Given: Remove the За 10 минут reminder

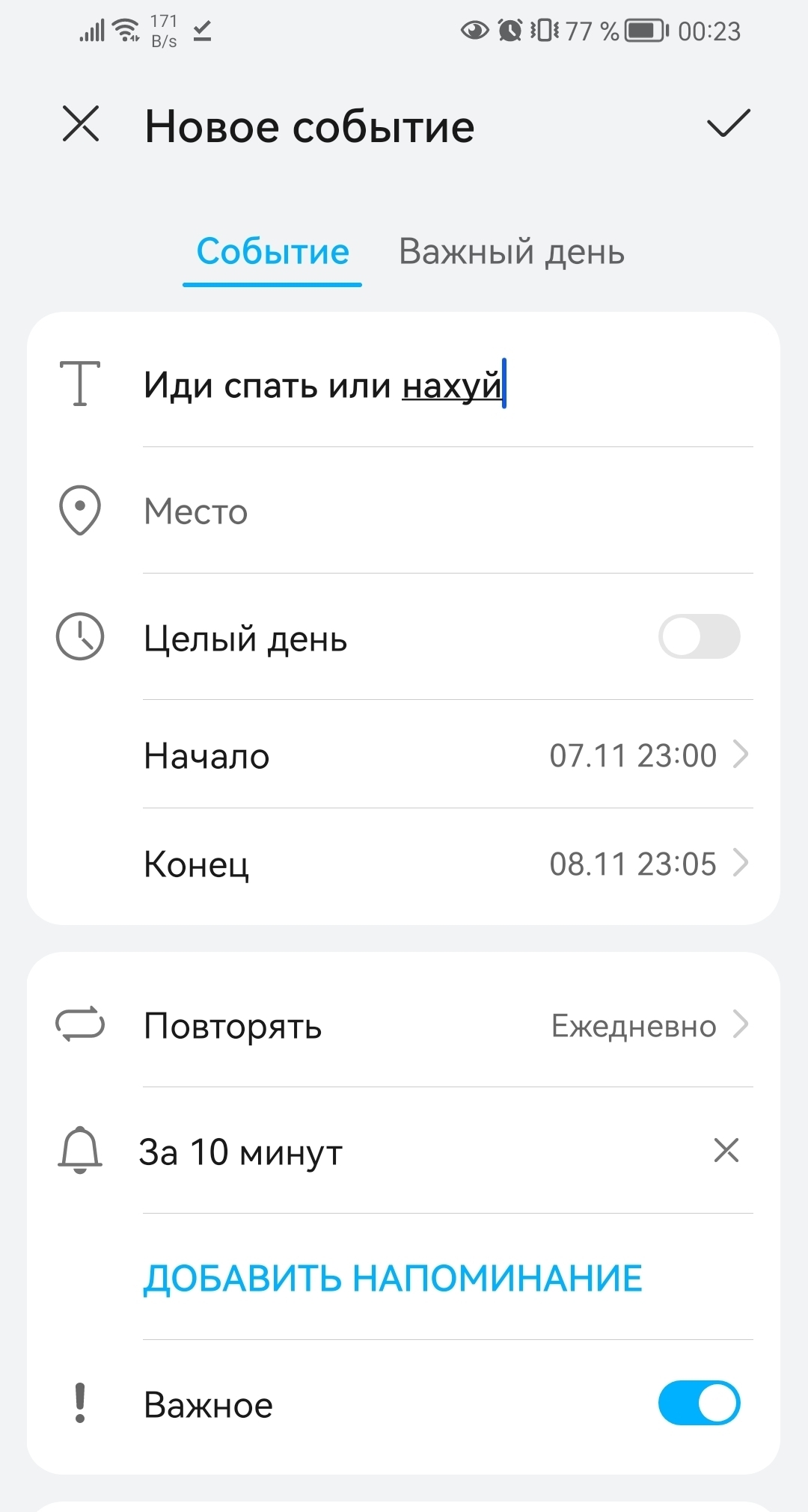Looking at the screenshot, I should 726,1151.
